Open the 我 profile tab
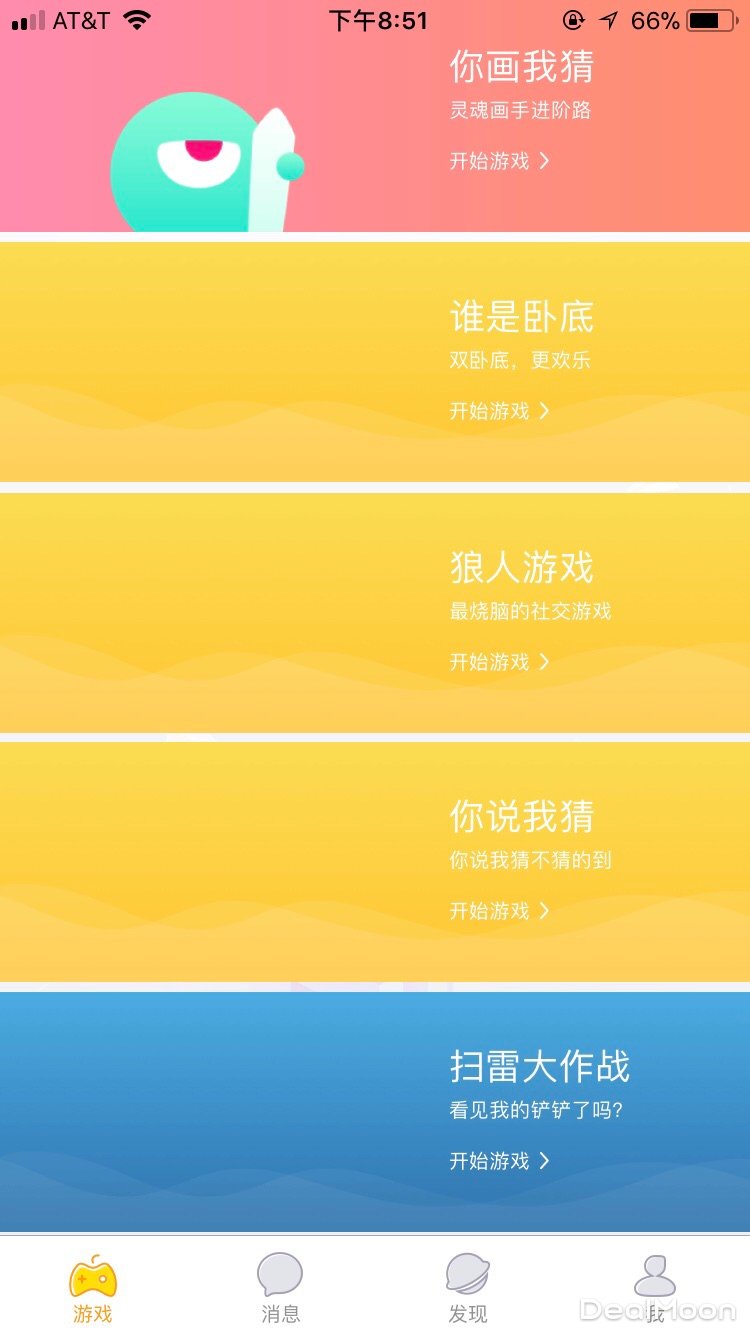The height and width of the screenshot is (1334, 750). tap(655, 1288)
